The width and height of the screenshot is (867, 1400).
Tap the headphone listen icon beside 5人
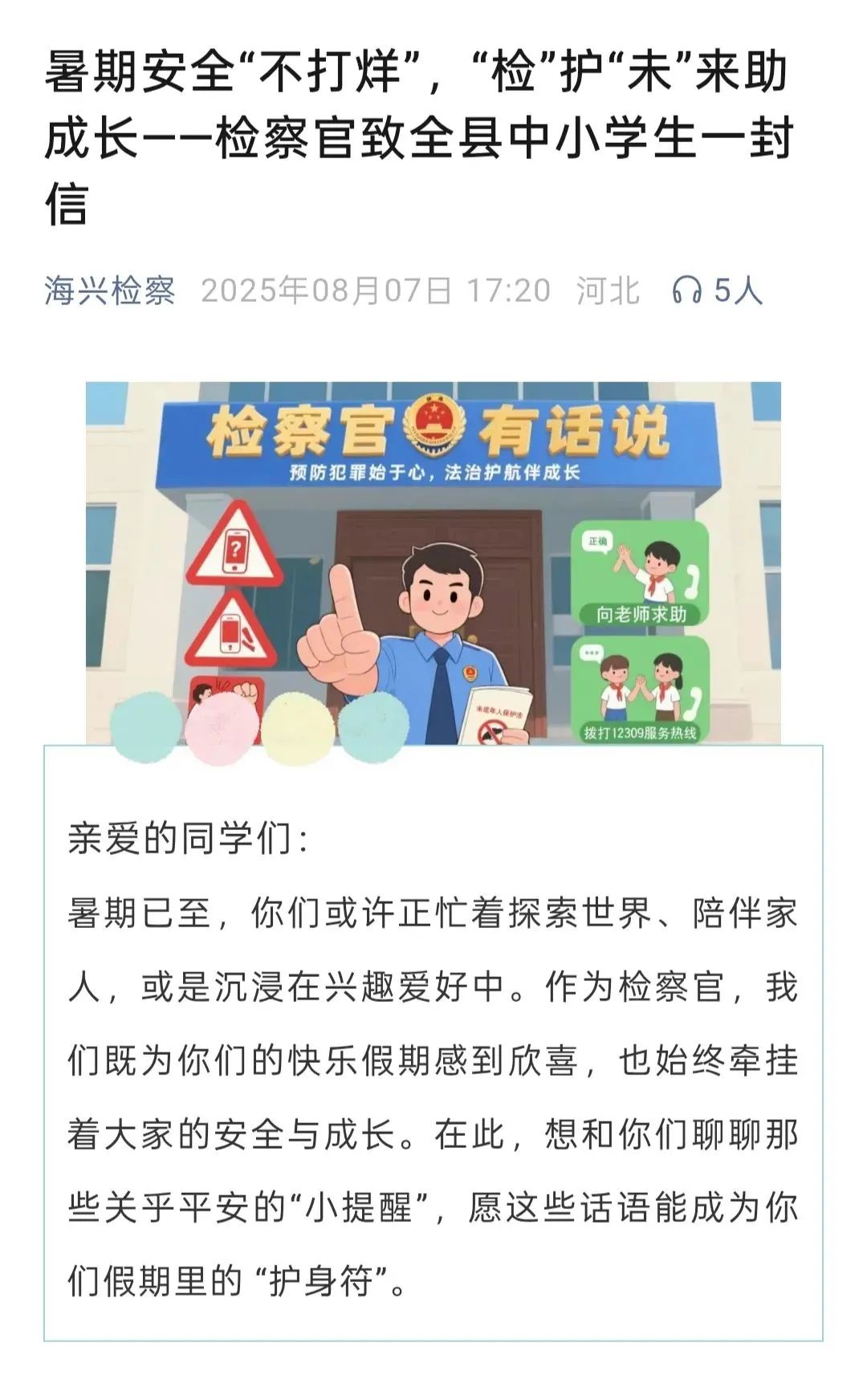(687, 290)
